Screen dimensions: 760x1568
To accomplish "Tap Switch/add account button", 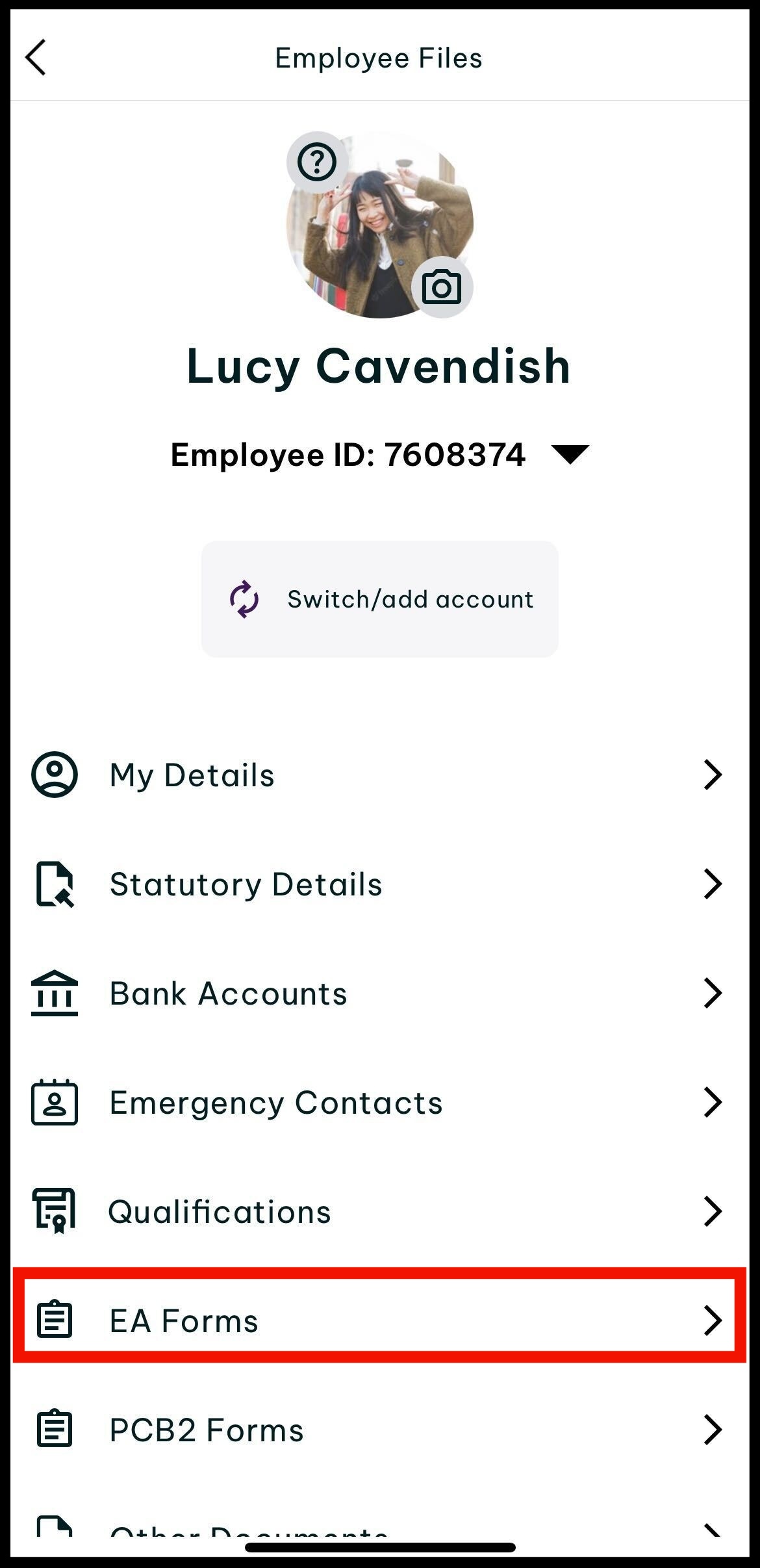I will (379, 599).
